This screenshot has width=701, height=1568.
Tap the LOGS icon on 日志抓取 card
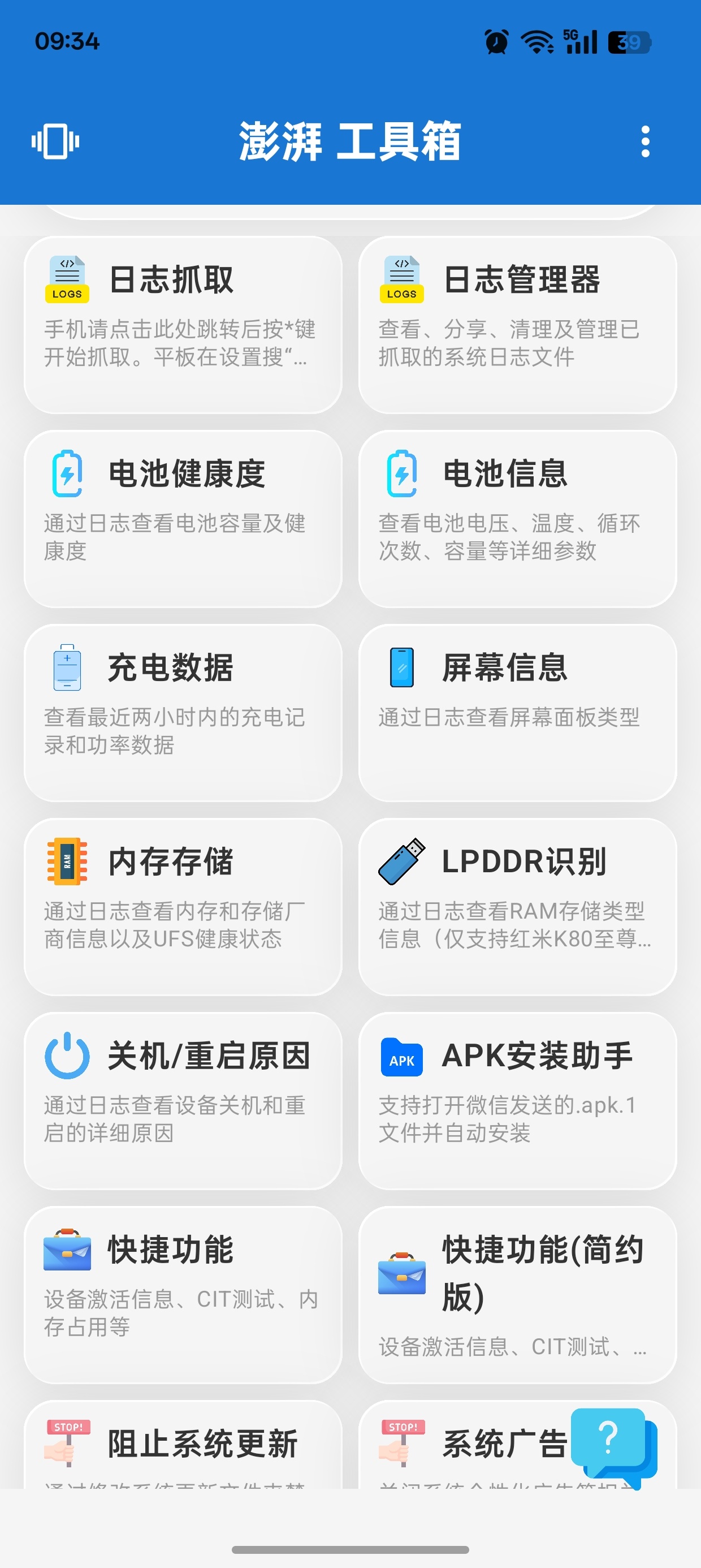(x=67, y=279)
